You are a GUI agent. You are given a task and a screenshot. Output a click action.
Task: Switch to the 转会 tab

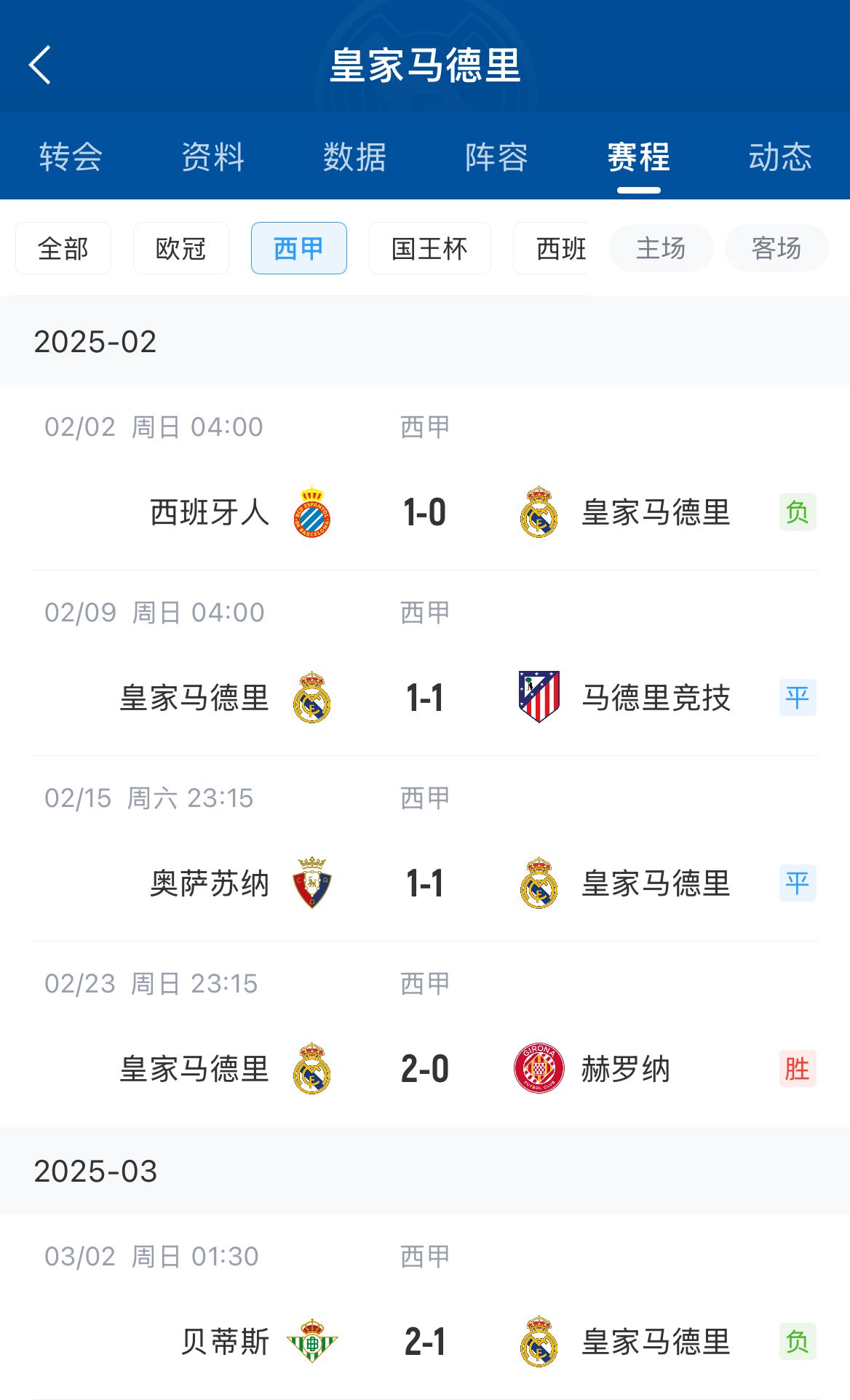(71, 157)
